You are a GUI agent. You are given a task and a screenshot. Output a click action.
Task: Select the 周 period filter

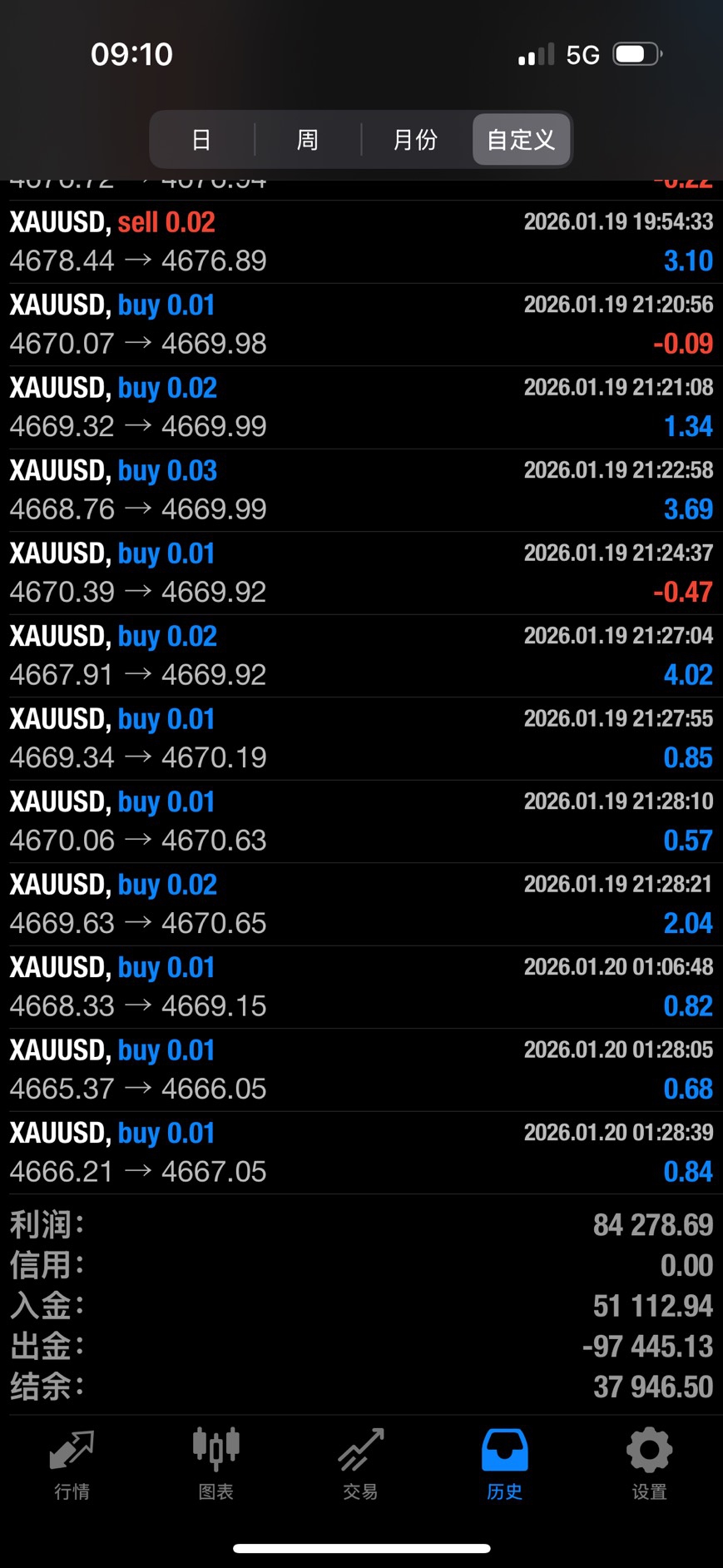(x=308, y=140)
